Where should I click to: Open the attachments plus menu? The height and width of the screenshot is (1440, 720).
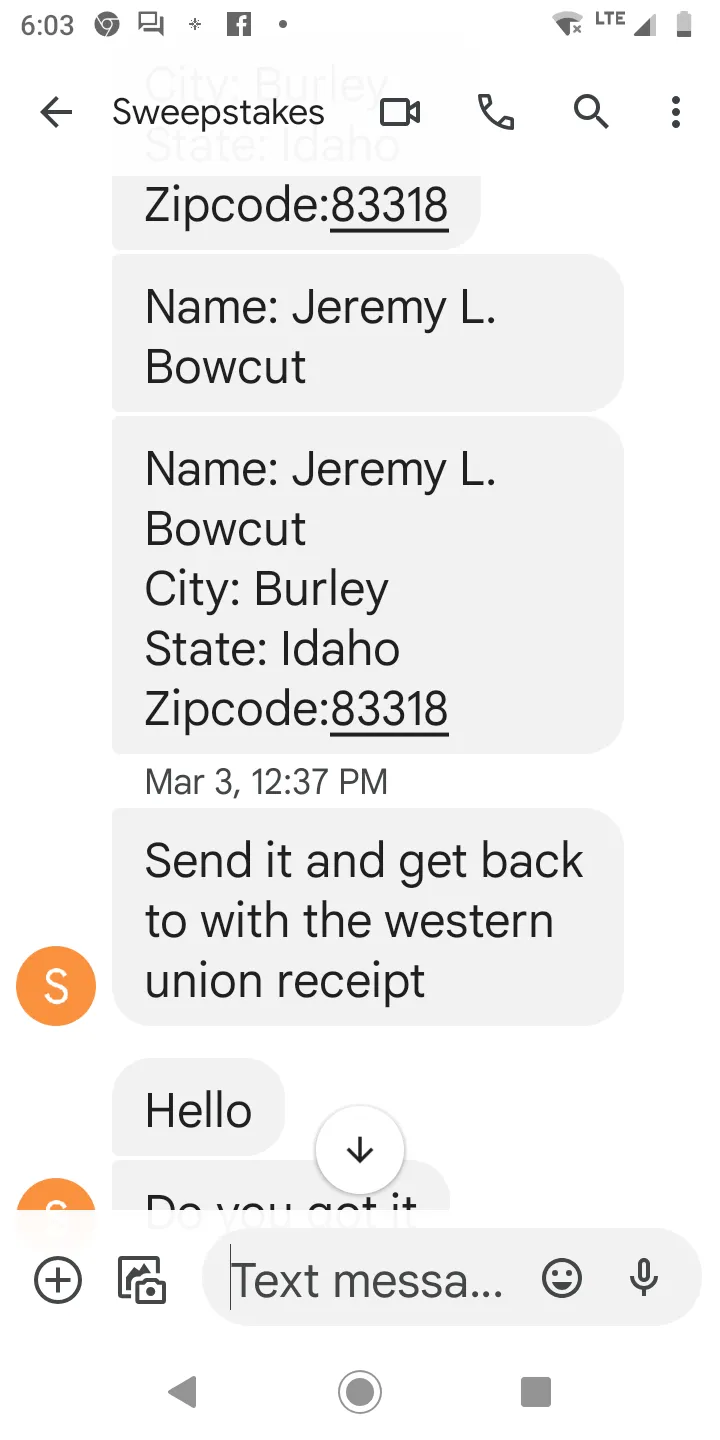(x=58, y=1279)
